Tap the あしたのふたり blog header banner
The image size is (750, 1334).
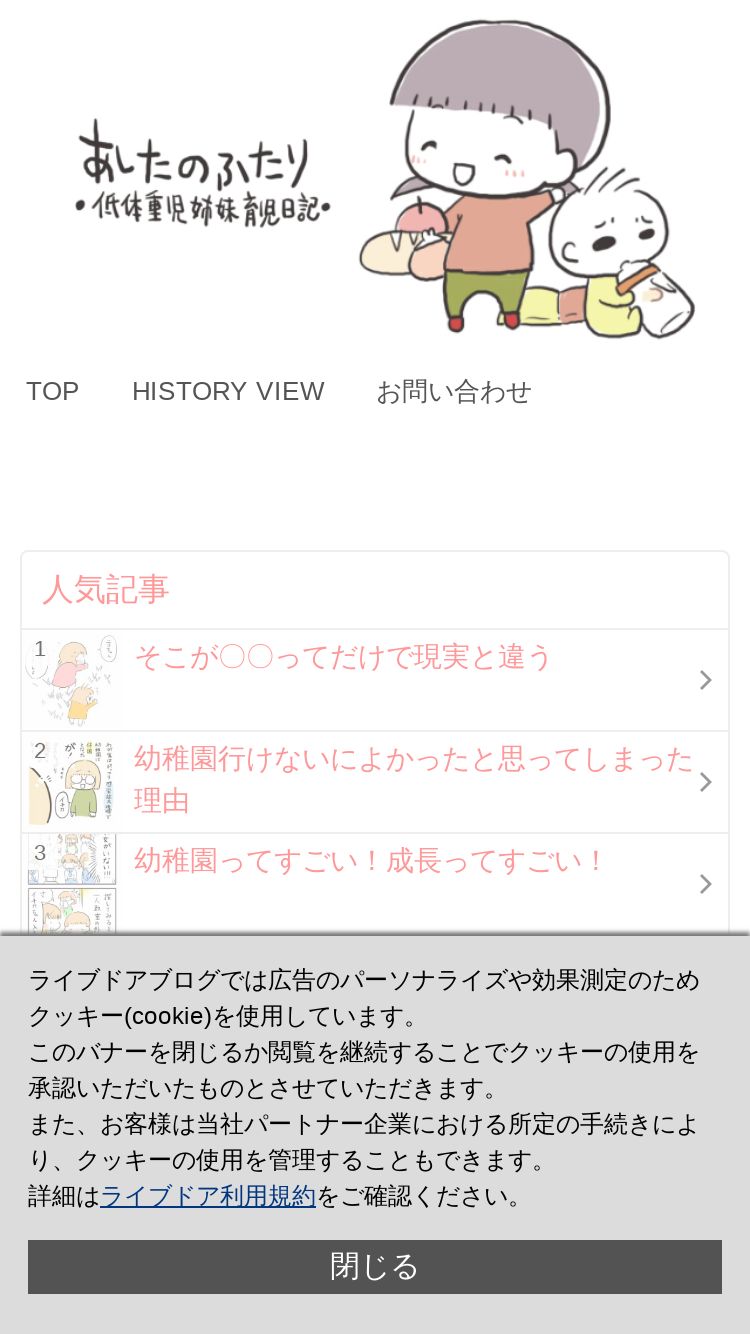pos(375,178)
